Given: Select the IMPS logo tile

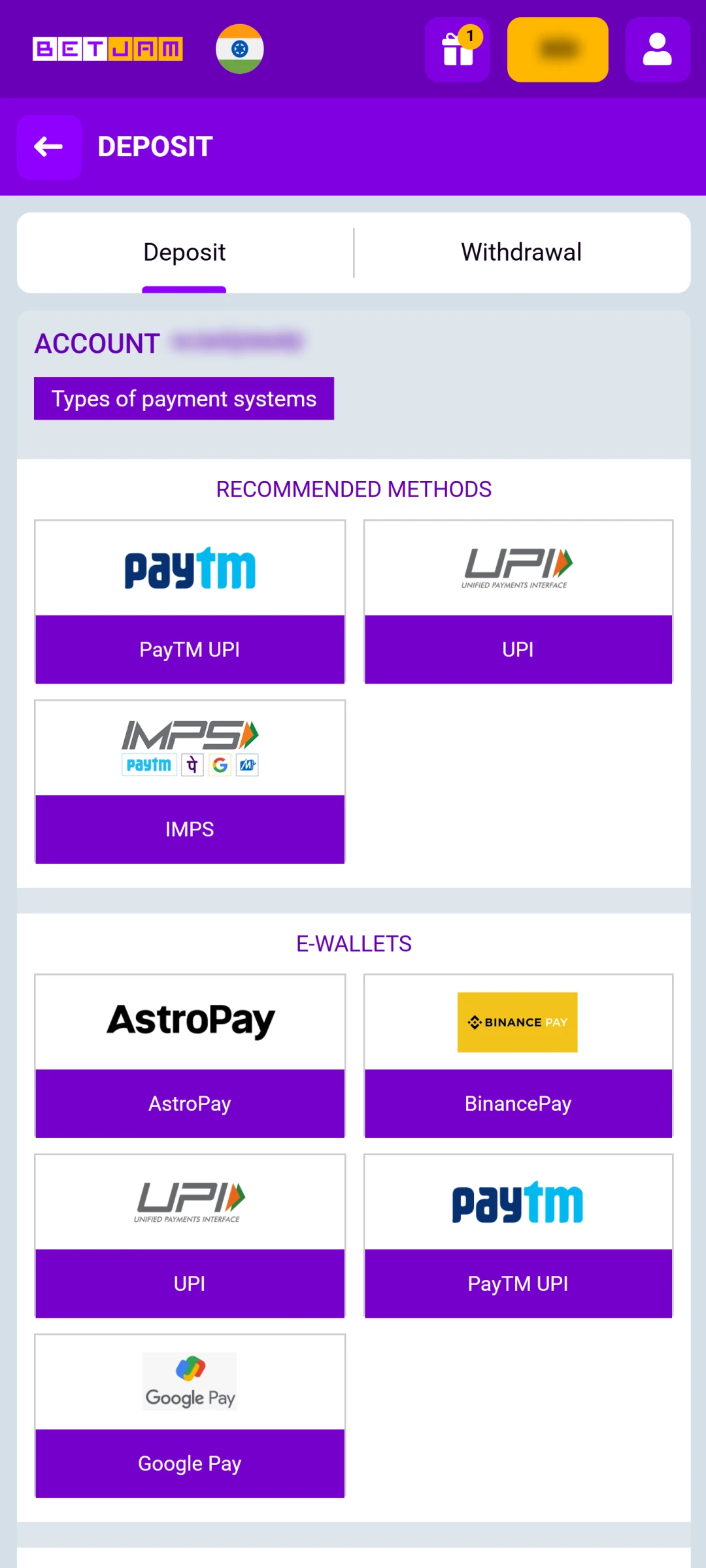Looking at the screenshot, I should click(190, 748).
